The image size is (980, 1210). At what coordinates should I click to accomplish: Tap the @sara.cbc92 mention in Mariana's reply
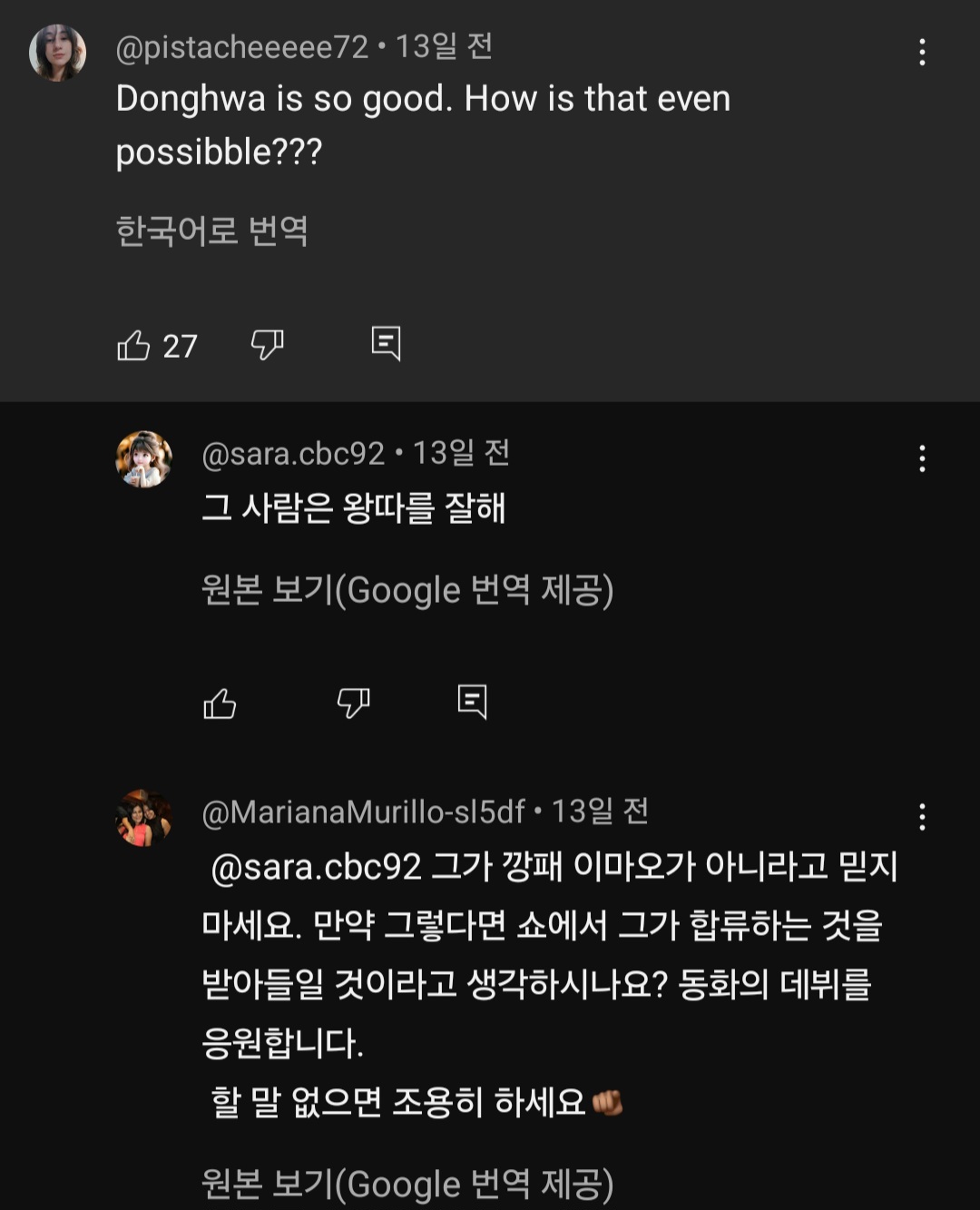(316, 867)
